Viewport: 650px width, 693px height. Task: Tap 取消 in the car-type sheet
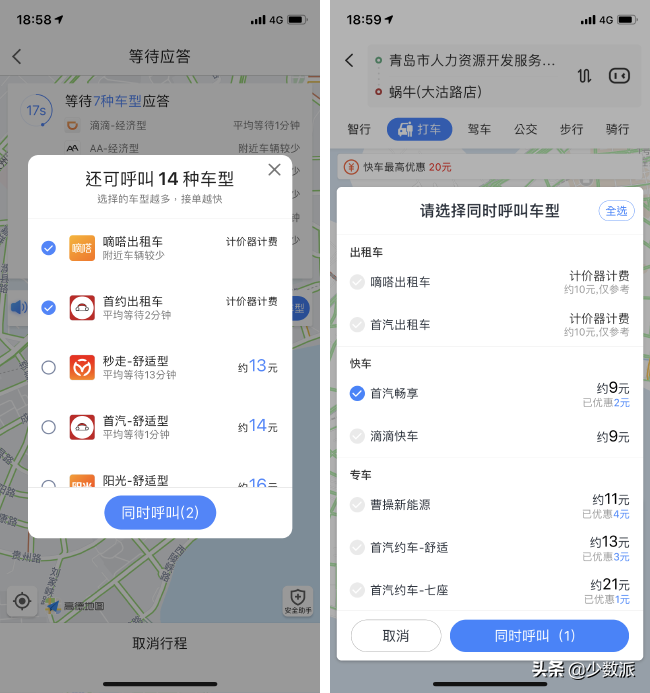click(396, 636)
